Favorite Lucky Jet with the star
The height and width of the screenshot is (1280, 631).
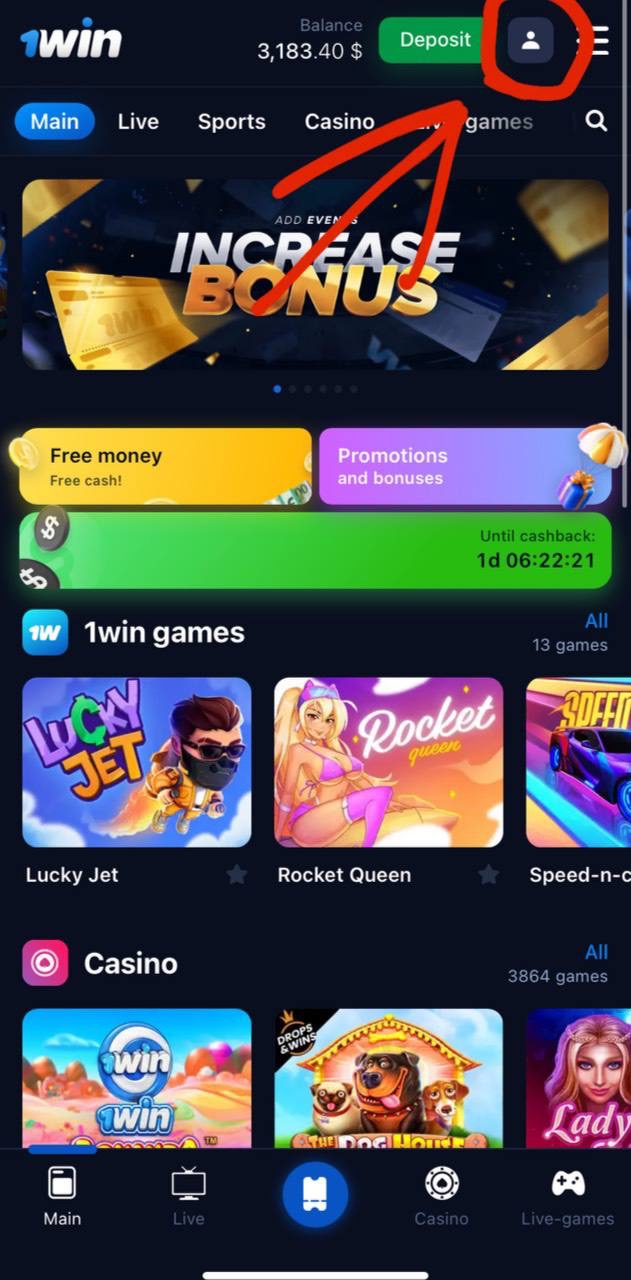[236, 875]
